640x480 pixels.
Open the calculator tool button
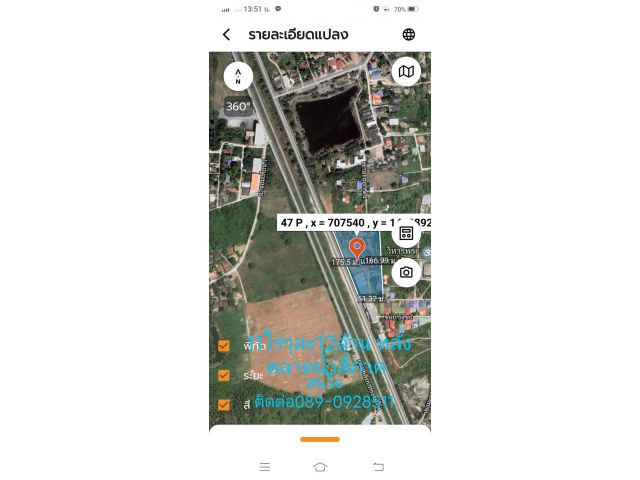(406, 233)
